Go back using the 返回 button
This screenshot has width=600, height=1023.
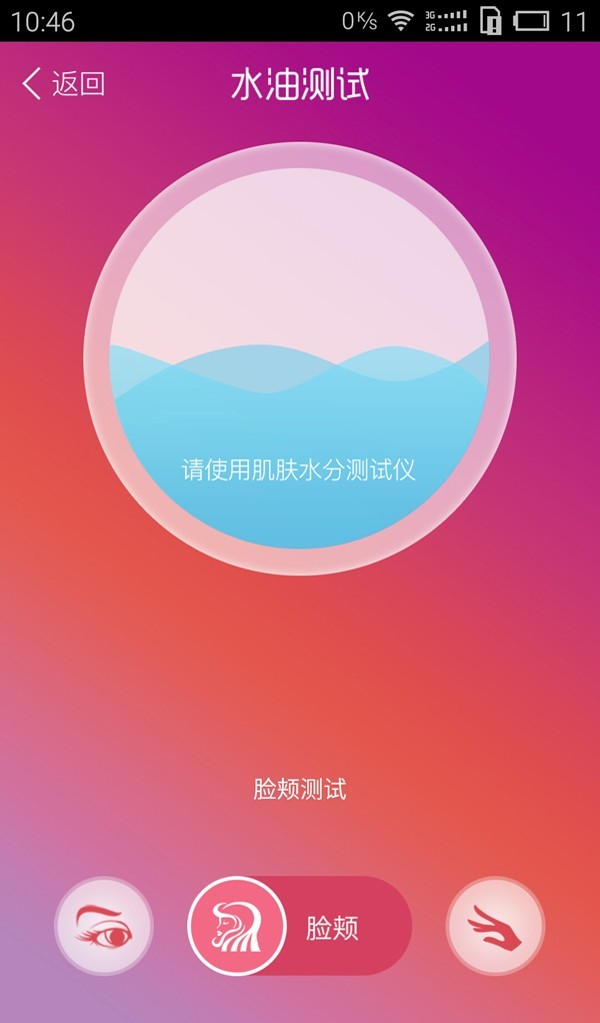[x=63, y=84]
